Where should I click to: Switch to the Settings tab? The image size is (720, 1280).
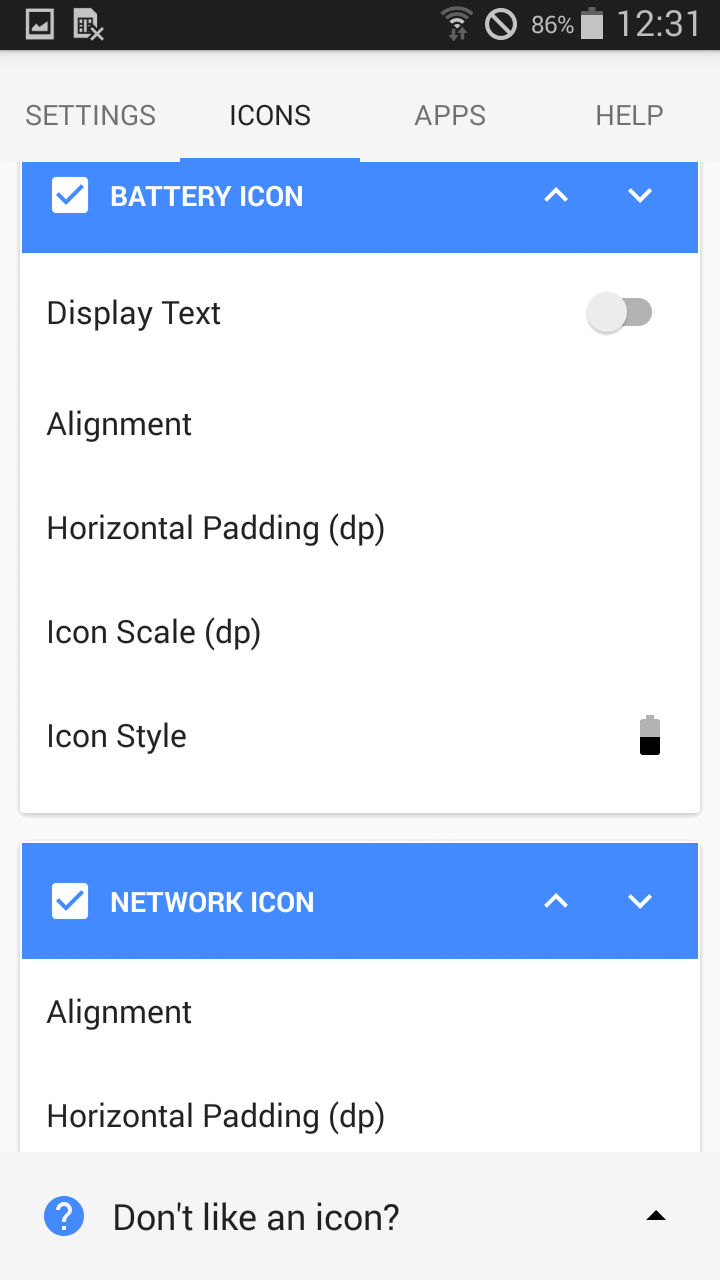pos(90,116)
